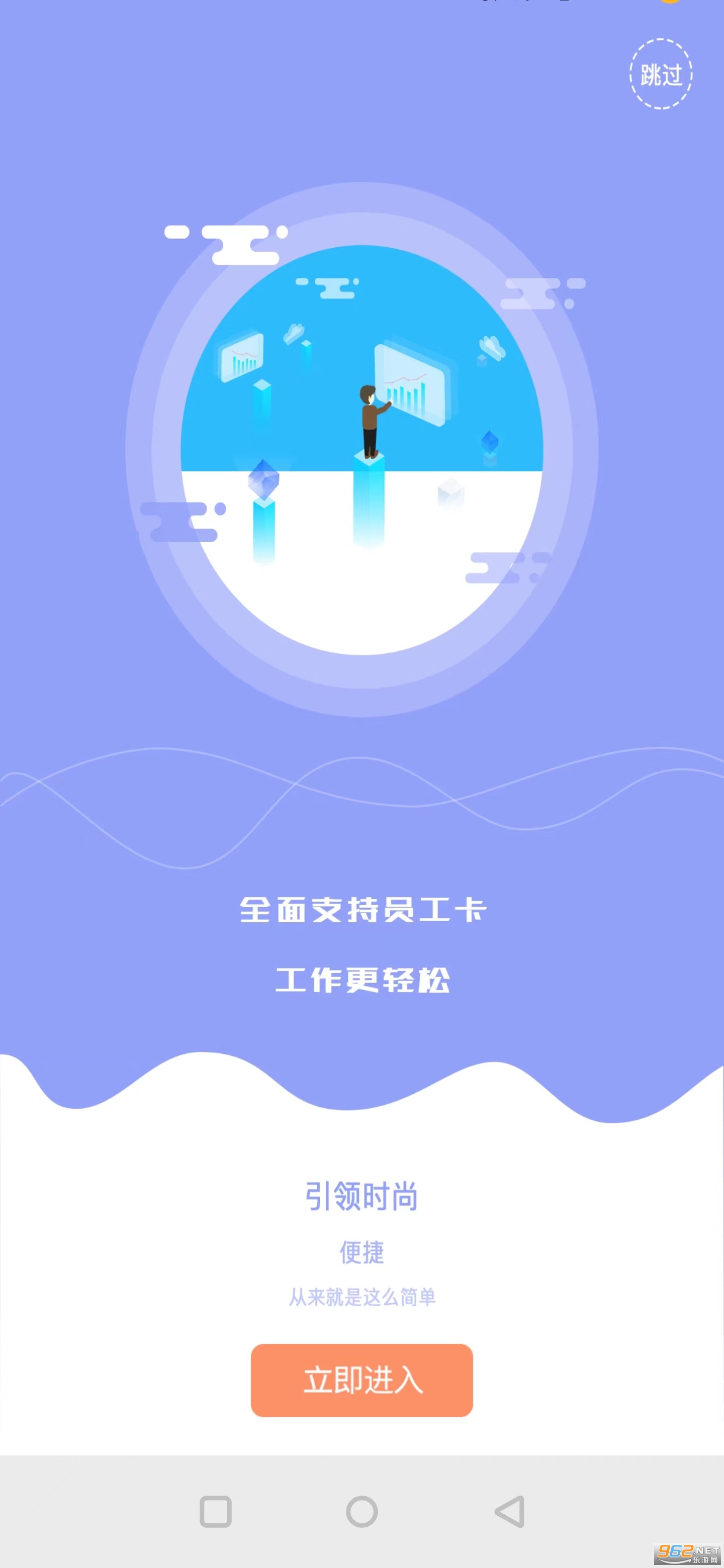Open recent apps with the square button
Image resolution: width=724 pixels, height=1568 pixels.
pos(216,1511)
